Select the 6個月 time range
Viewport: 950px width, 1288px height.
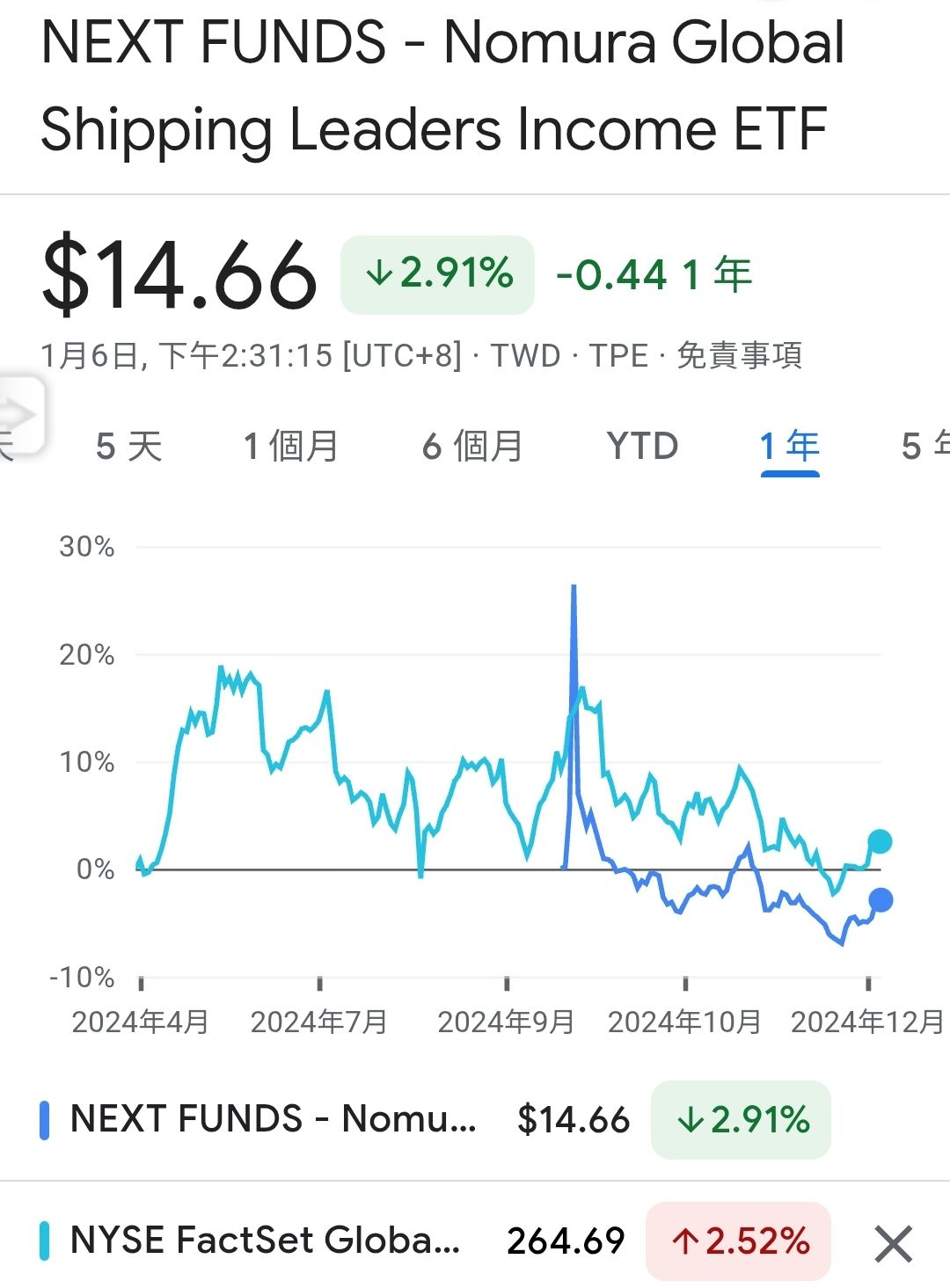pos(471,447)
